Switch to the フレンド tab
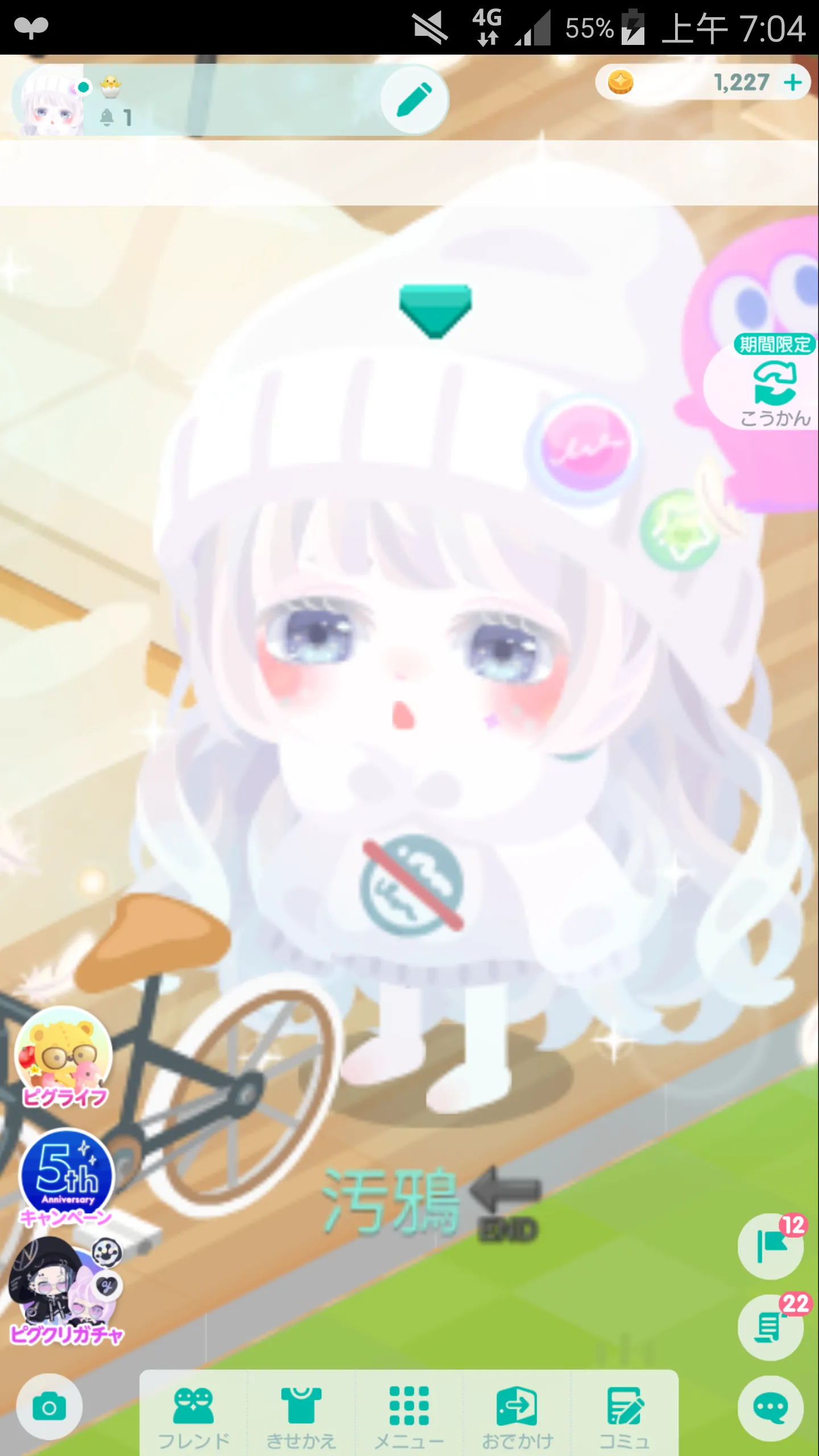The height and width of the screenshot is (1456, 819). pos(193,1416)
